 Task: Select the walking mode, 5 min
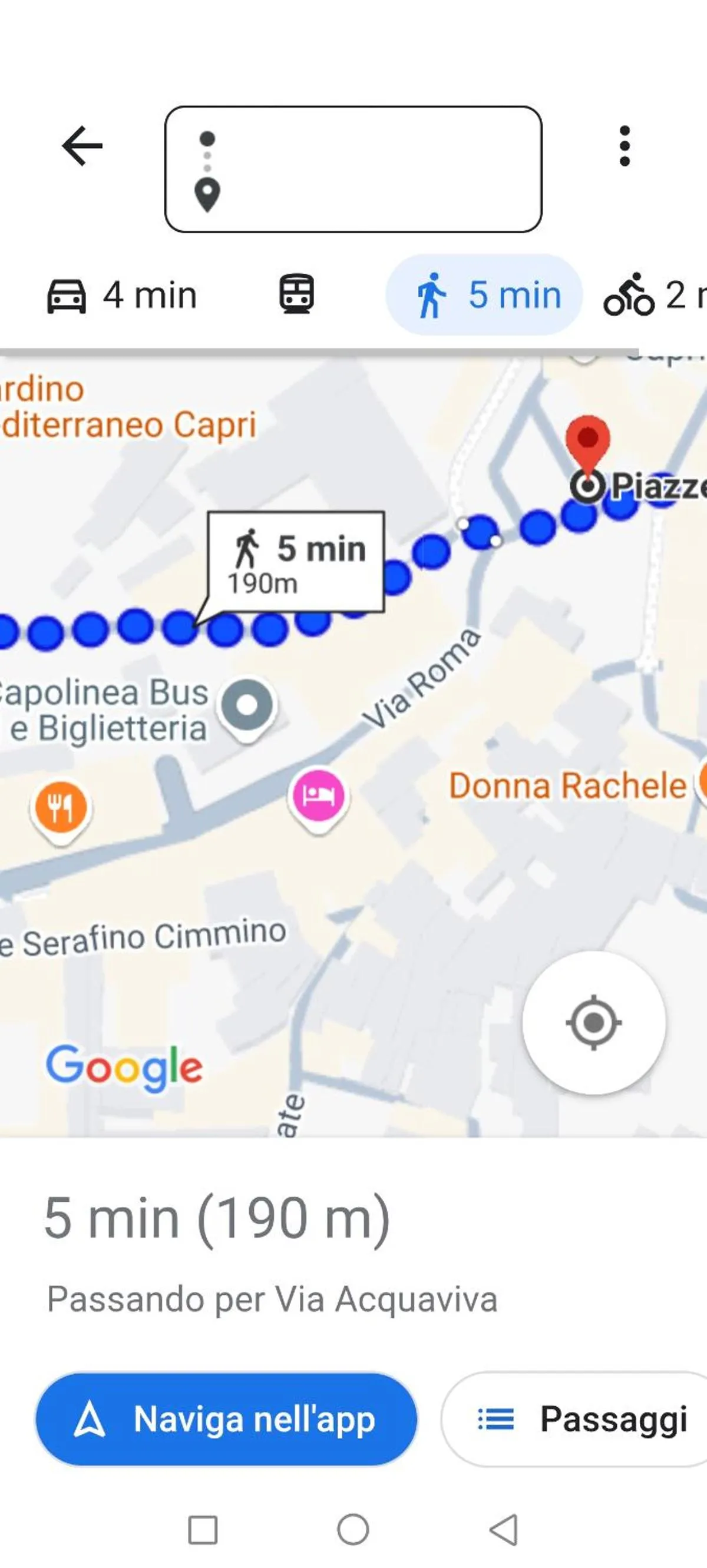pos(485,295)
